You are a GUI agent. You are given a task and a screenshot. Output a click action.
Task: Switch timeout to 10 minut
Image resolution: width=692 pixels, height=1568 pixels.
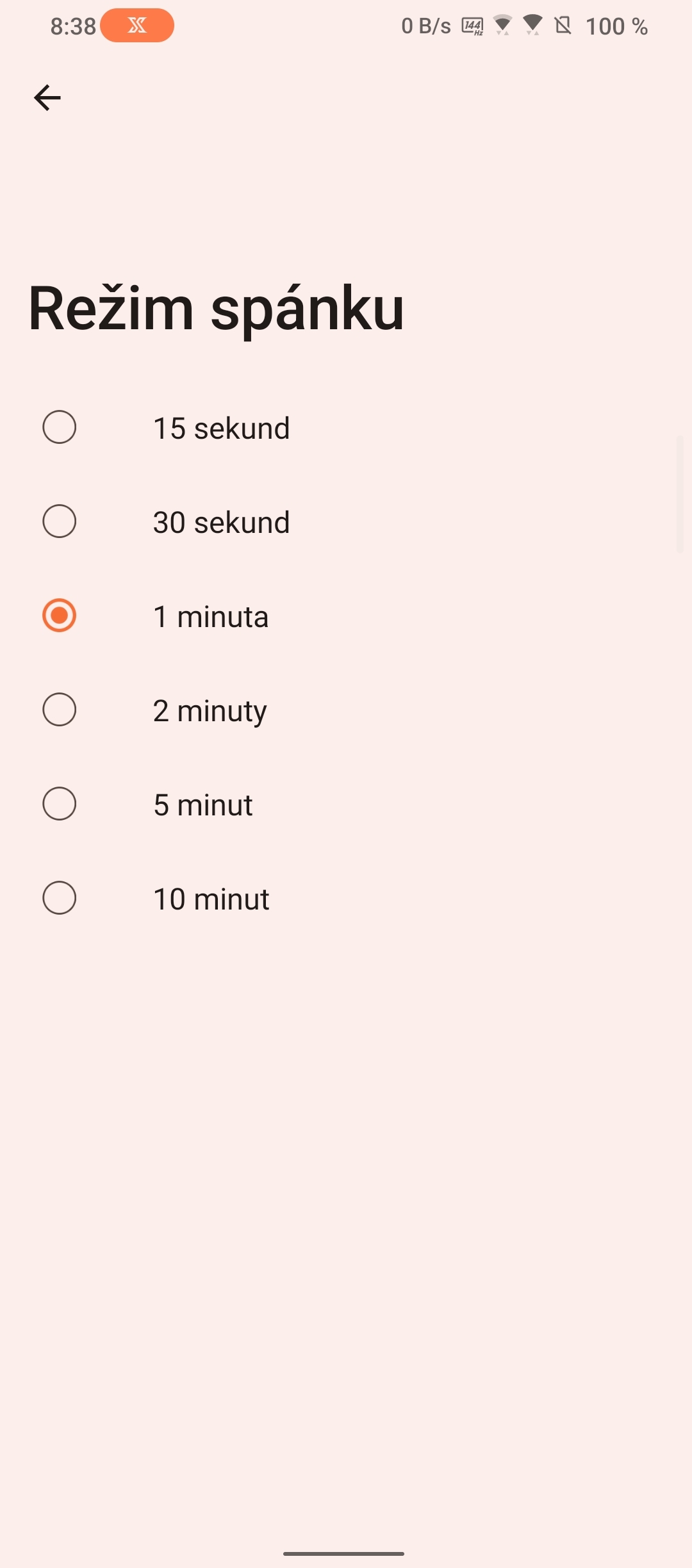click(60, 898)
